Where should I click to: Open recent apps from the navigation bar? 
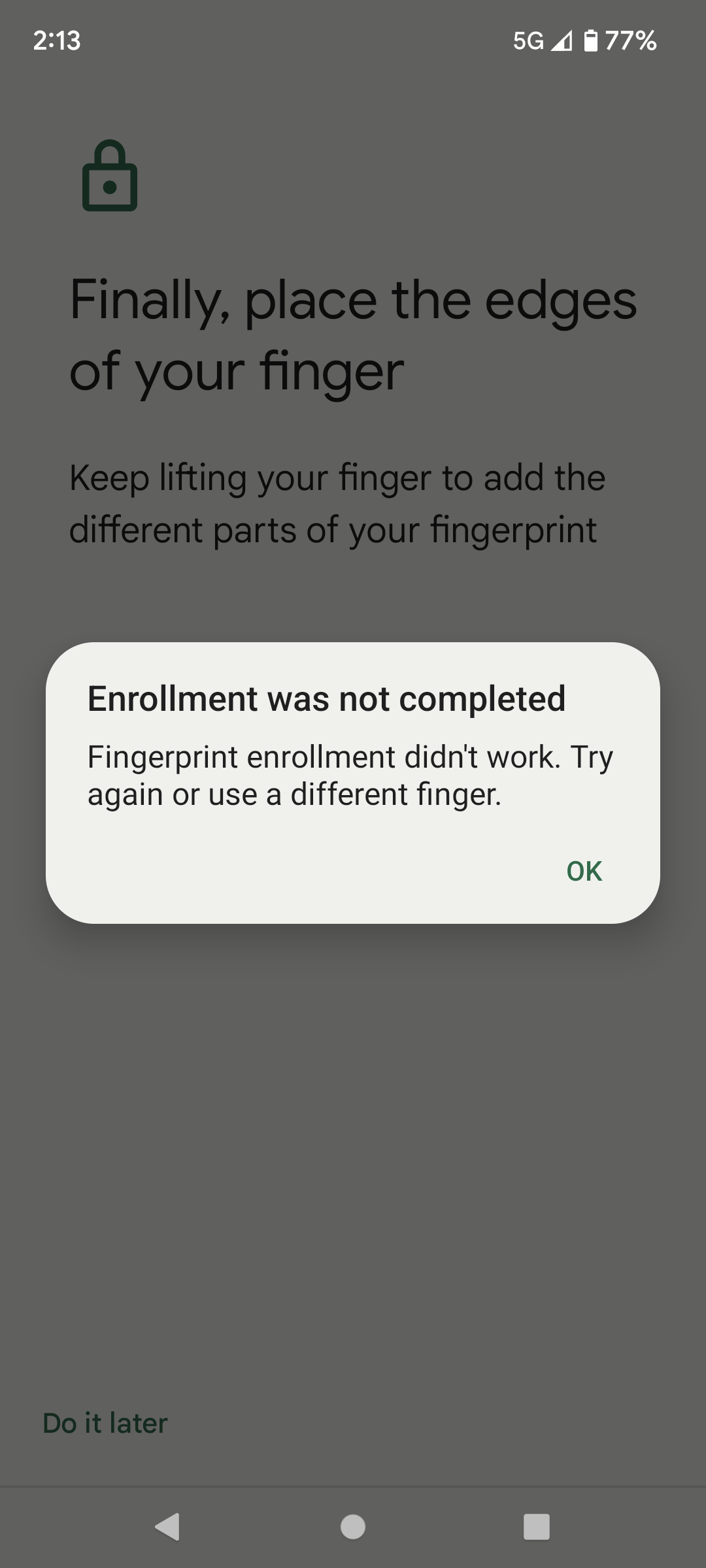point(537,1527)
